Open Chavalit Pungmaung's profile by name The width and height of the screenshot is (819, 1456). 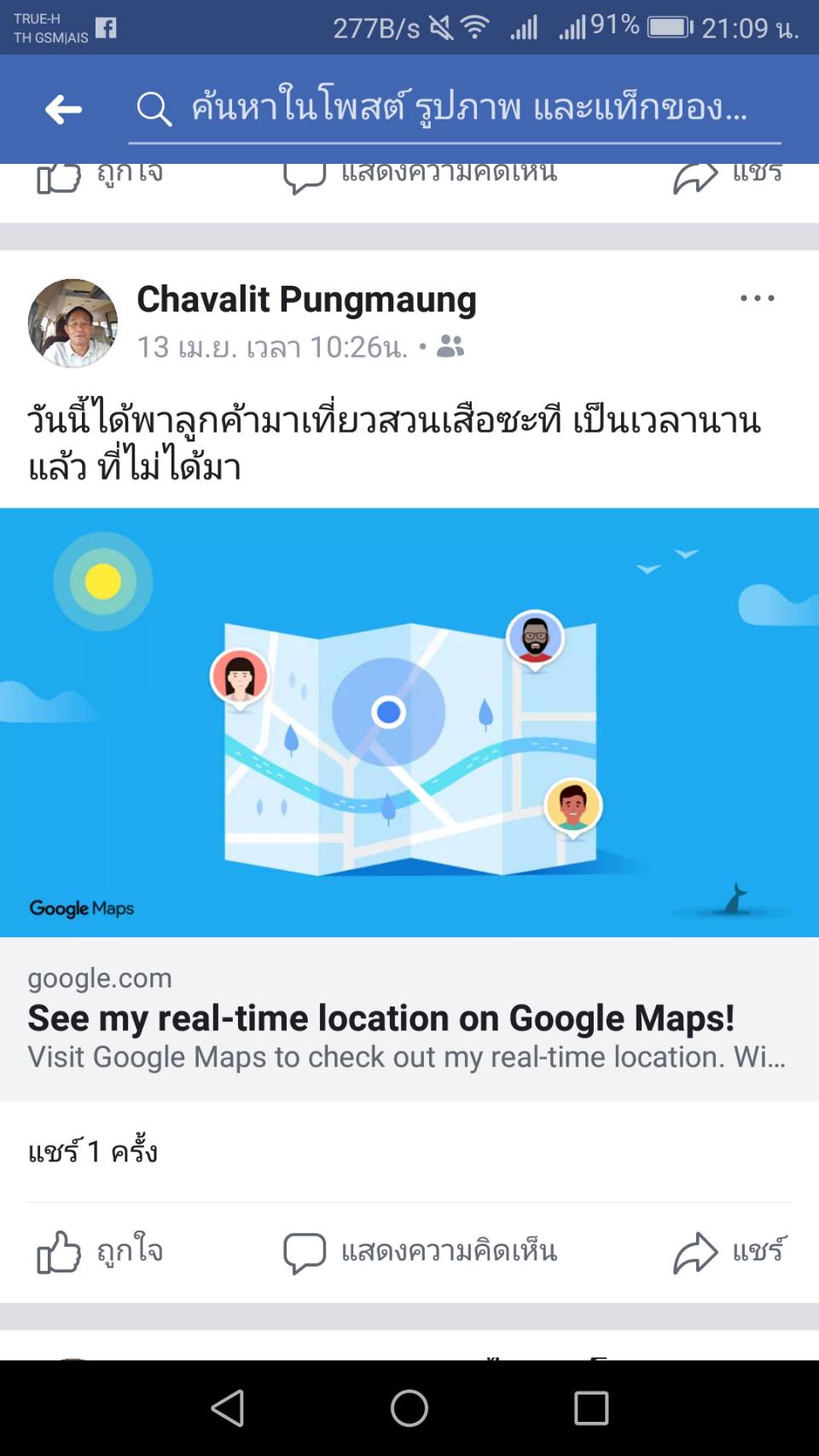306,300
